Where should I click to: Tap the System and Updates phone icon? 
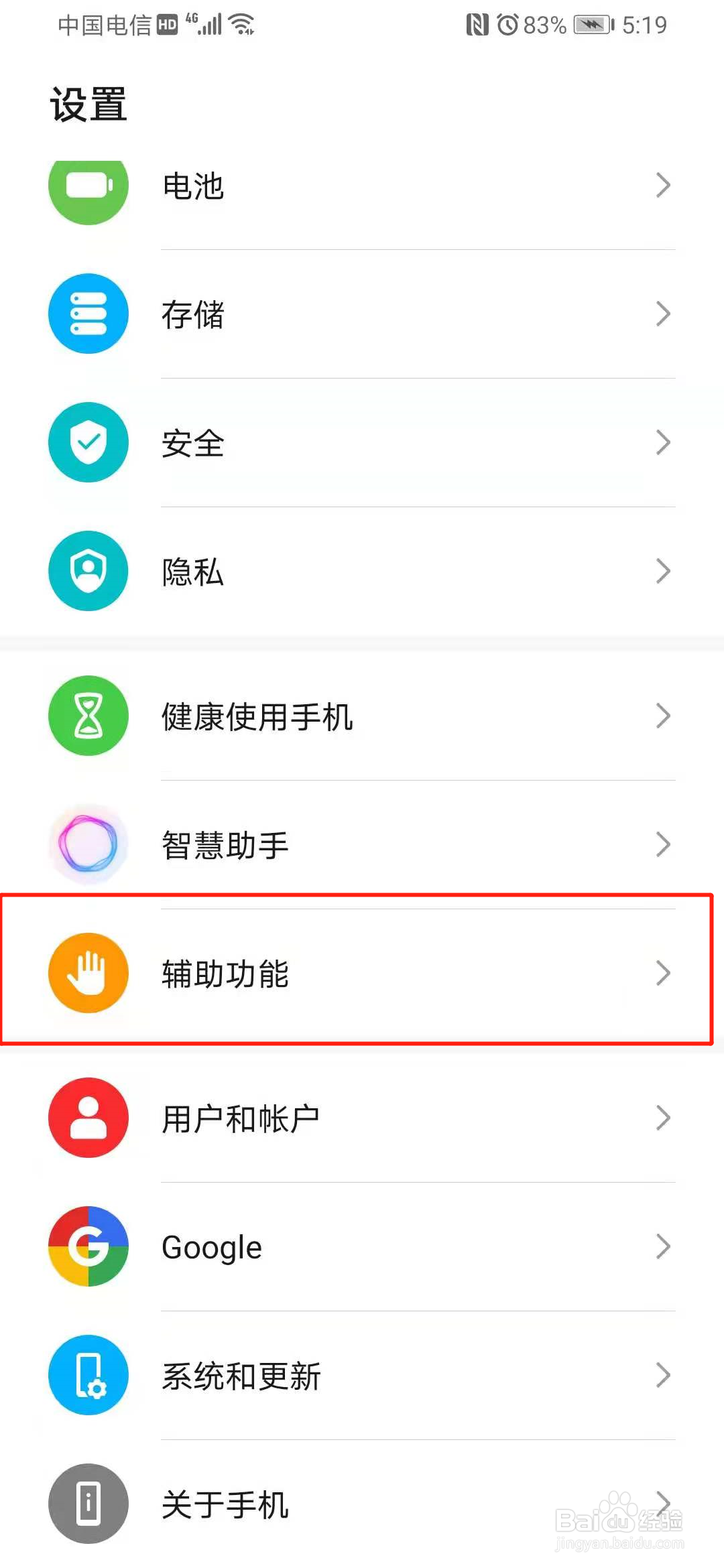click(x=87, y=1375)
